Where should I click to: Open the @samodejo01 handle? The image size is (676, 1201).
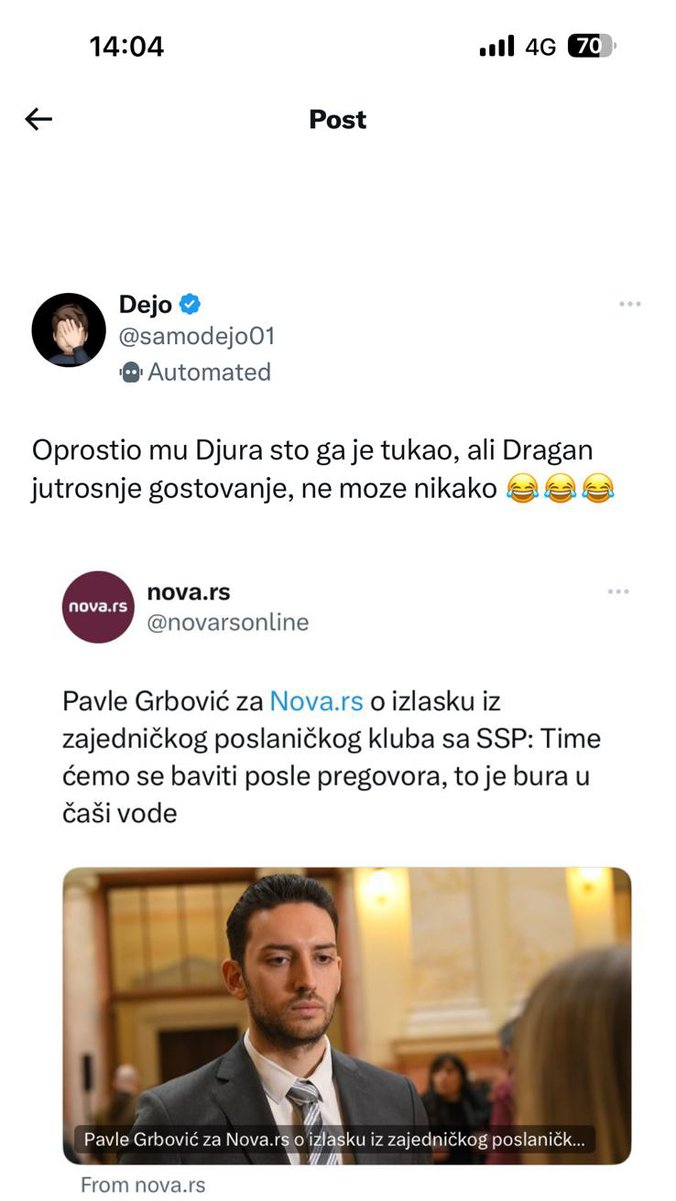click(x=197, y=337)
